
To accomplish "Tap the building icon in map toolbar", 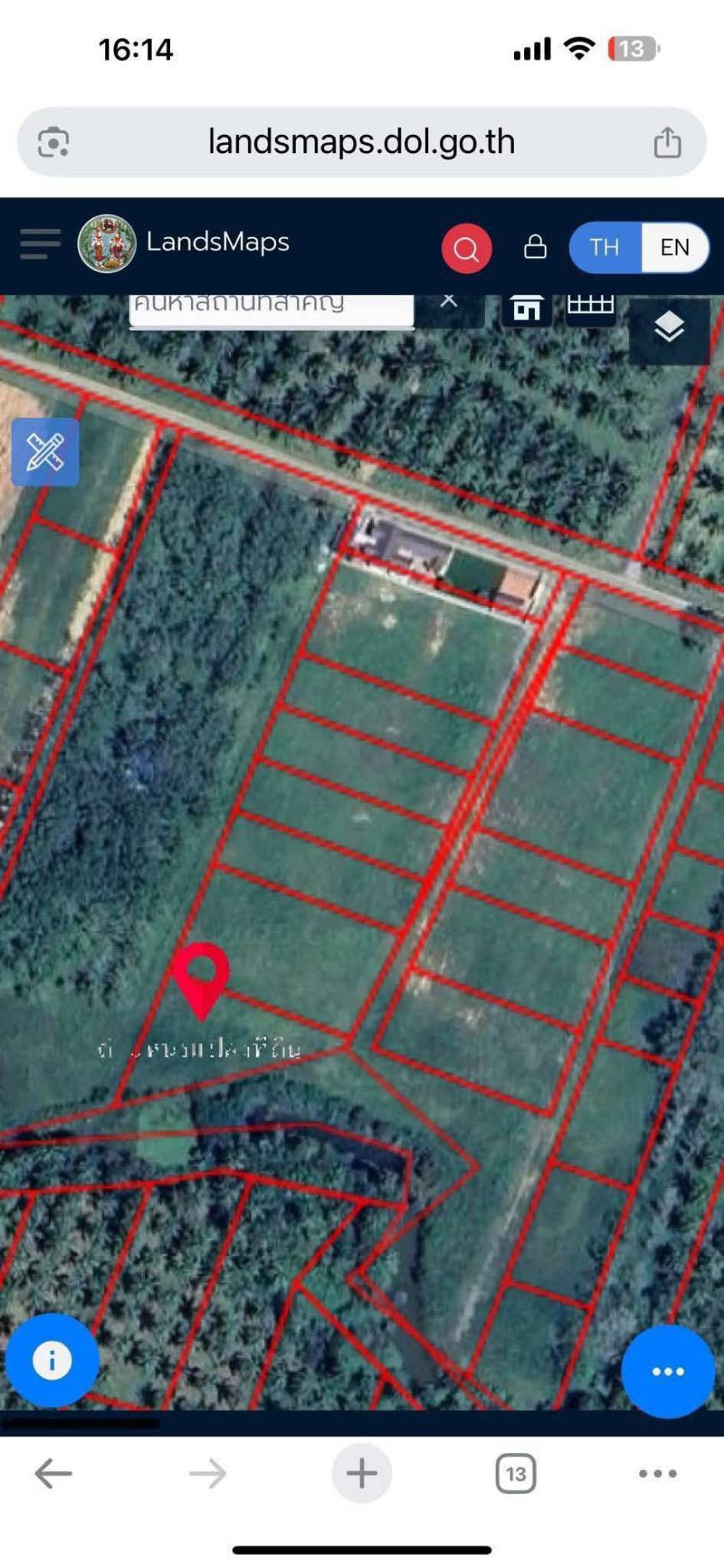I will point(527,308).
